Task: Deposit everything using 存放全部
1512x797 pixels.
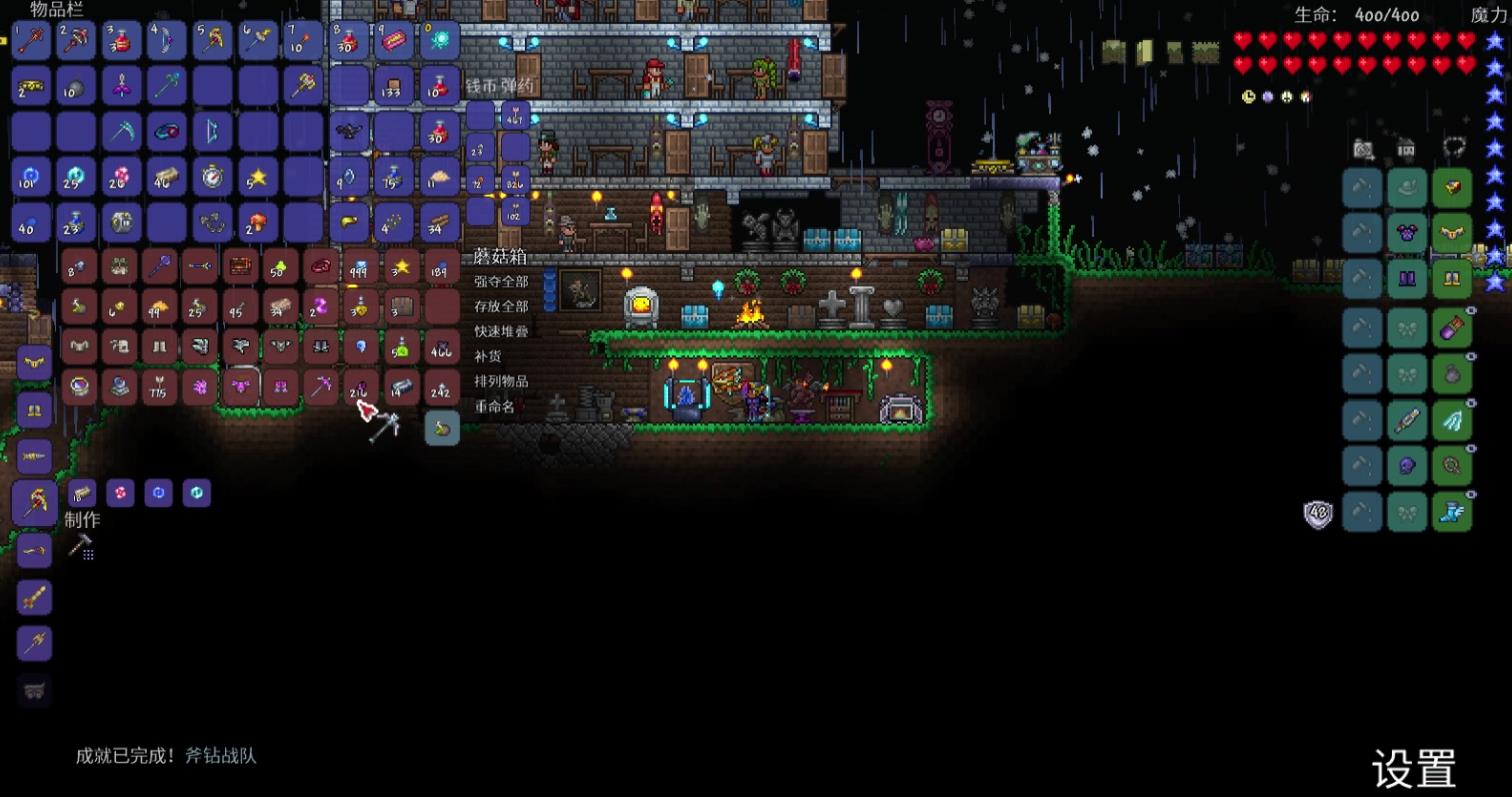Action: (x=501, y=306)
